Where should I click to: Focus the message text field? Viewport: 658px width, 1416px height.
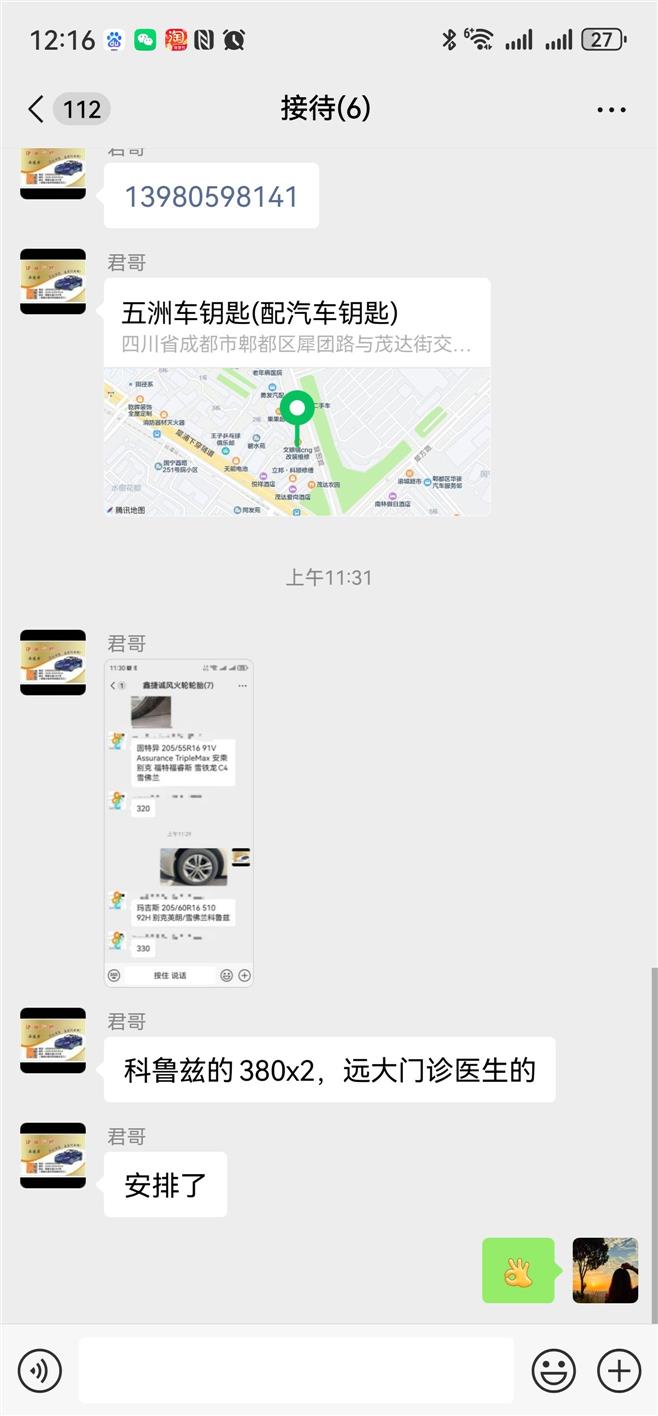click(x=296, y=1370)
